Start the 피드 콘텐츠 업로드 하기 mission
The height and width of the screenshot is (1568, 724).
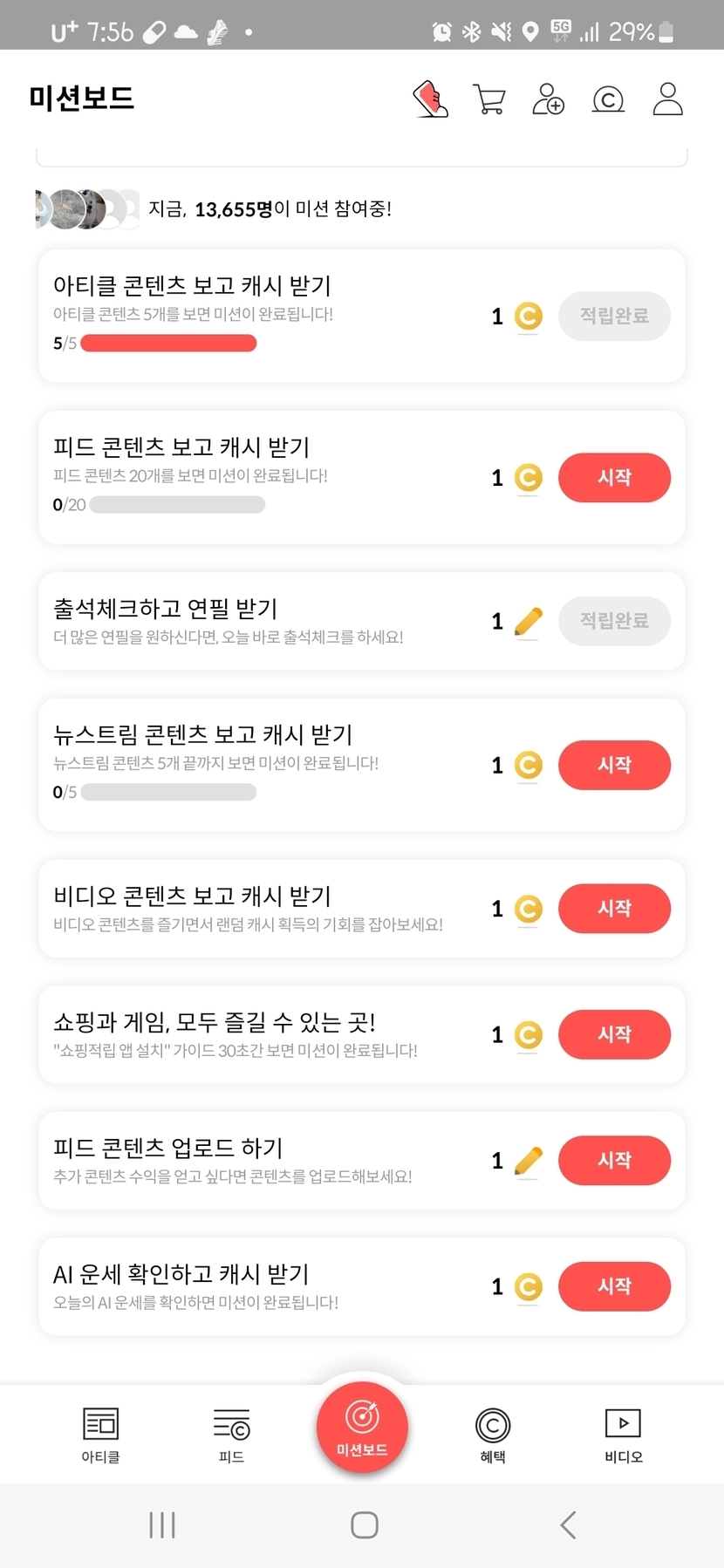(614, 1161)
